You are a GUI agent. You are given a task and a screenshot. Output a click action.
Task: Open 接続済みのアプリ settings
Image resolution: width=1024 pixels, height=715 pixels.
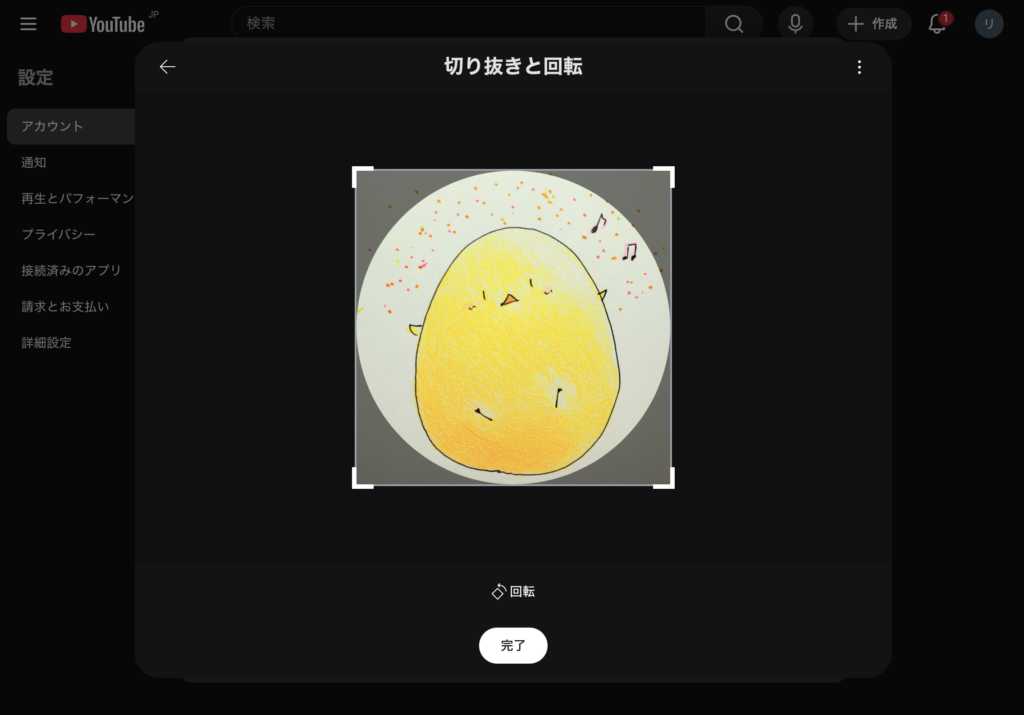tap(71, 270)
